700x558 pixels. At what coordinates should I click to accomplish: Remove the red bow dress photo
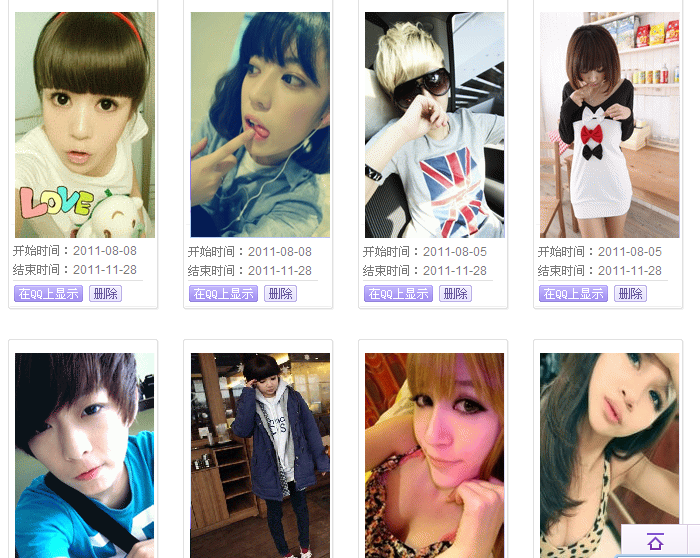tap(630, 293)
